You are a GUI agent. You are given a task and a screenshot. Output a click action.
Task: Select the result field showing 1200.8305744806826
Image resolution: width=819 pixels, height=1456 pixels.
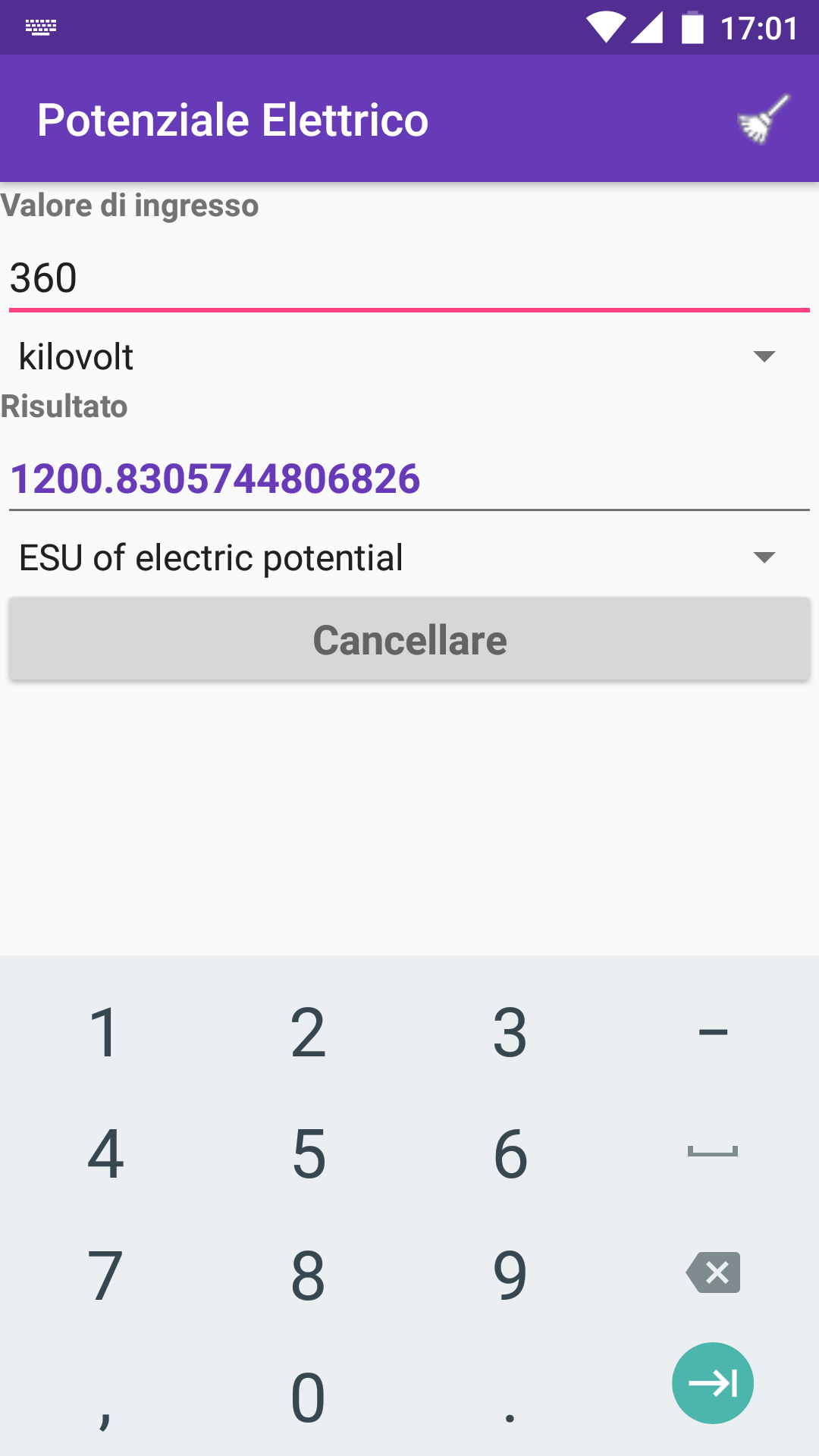pos(409,479)
